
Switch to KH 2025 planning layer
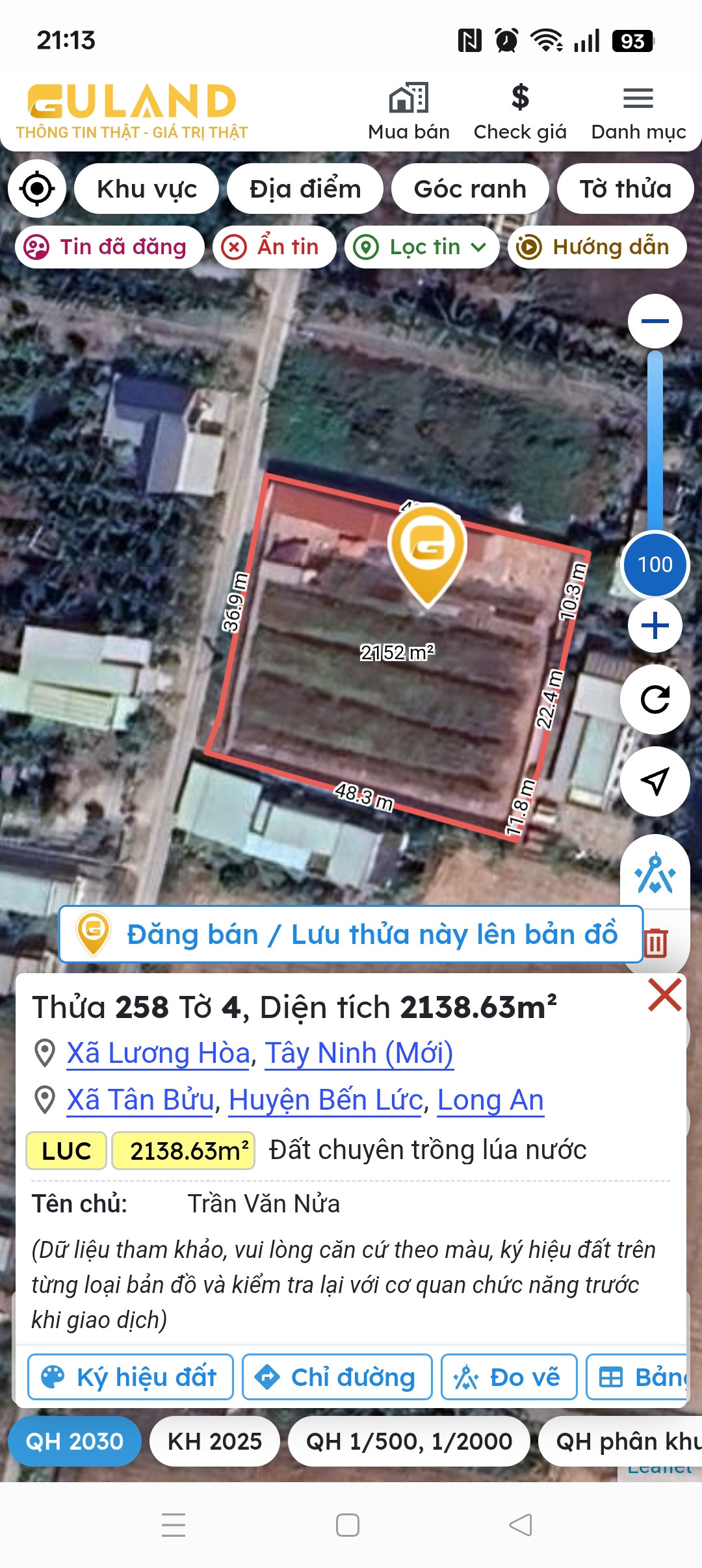point(214,1441)
